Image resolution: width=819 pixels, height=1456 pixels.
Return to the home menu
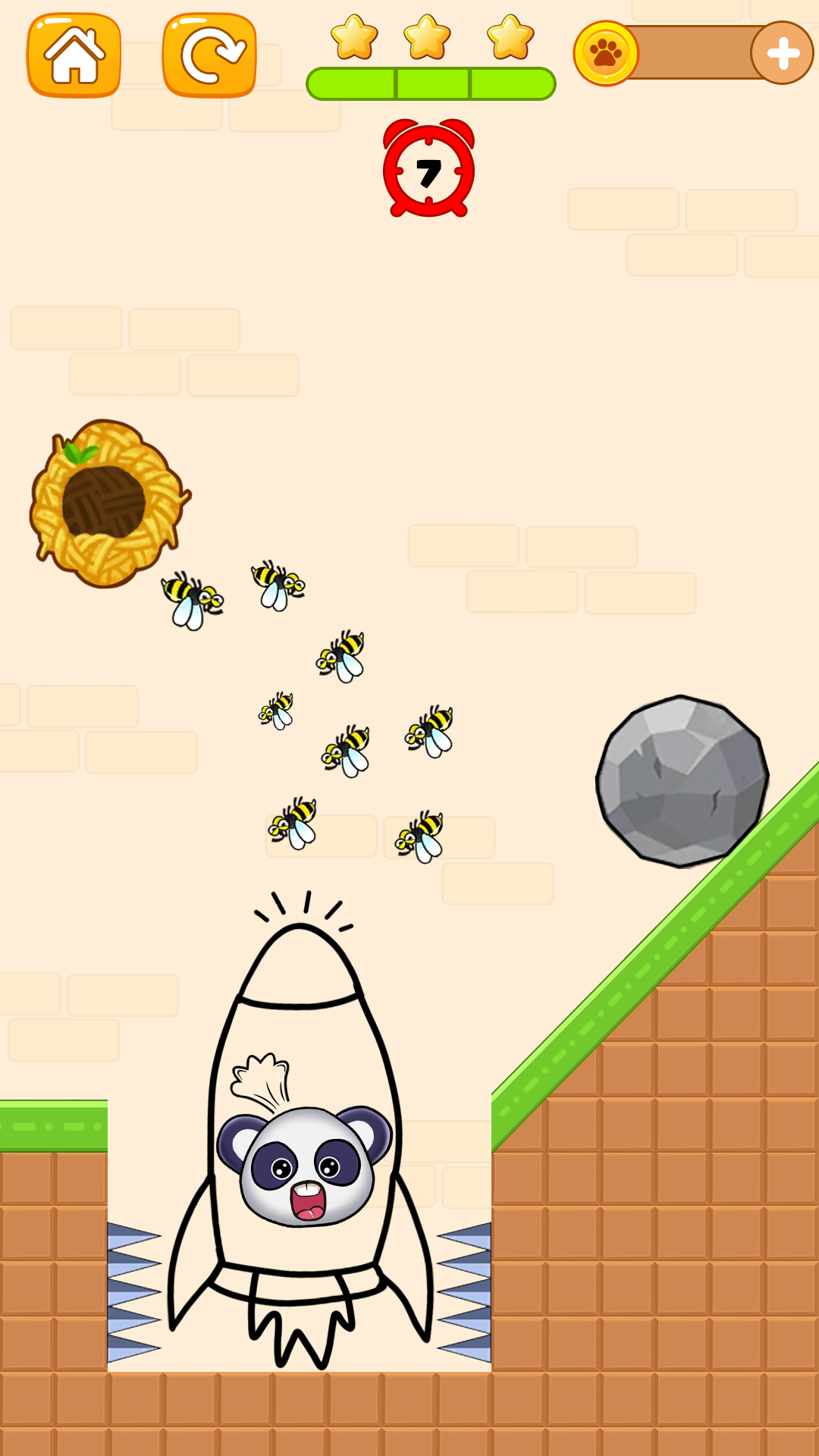coord(74,55)
